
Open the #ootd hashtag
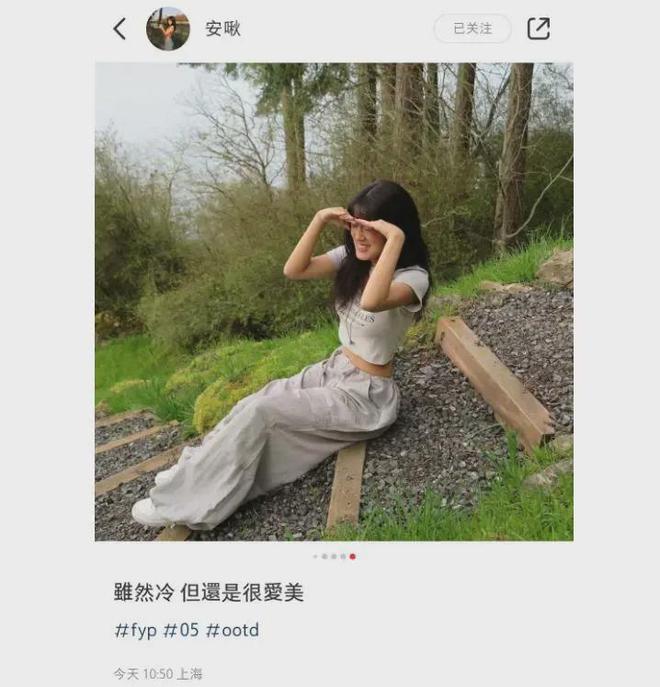[232, 630]
